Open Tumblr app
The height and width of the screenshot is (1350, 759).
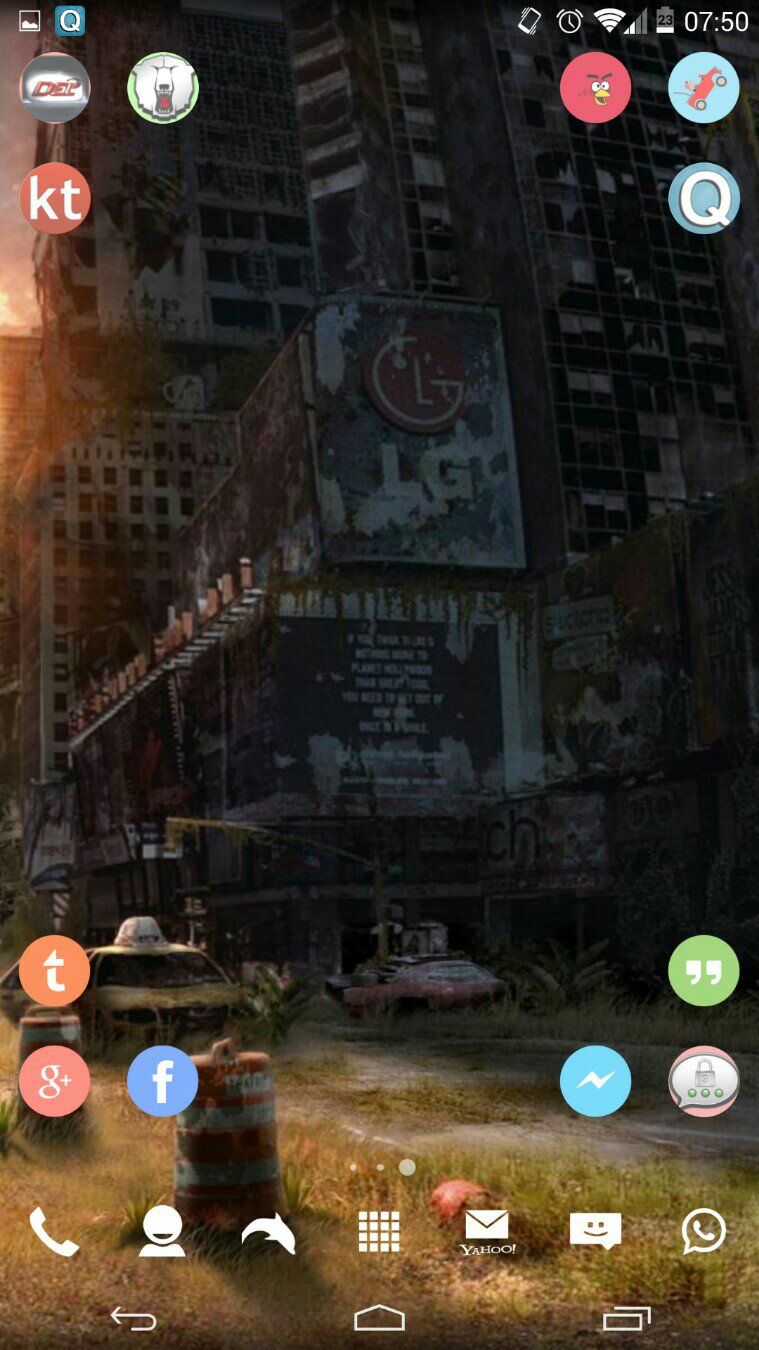(x=55, y=971)
